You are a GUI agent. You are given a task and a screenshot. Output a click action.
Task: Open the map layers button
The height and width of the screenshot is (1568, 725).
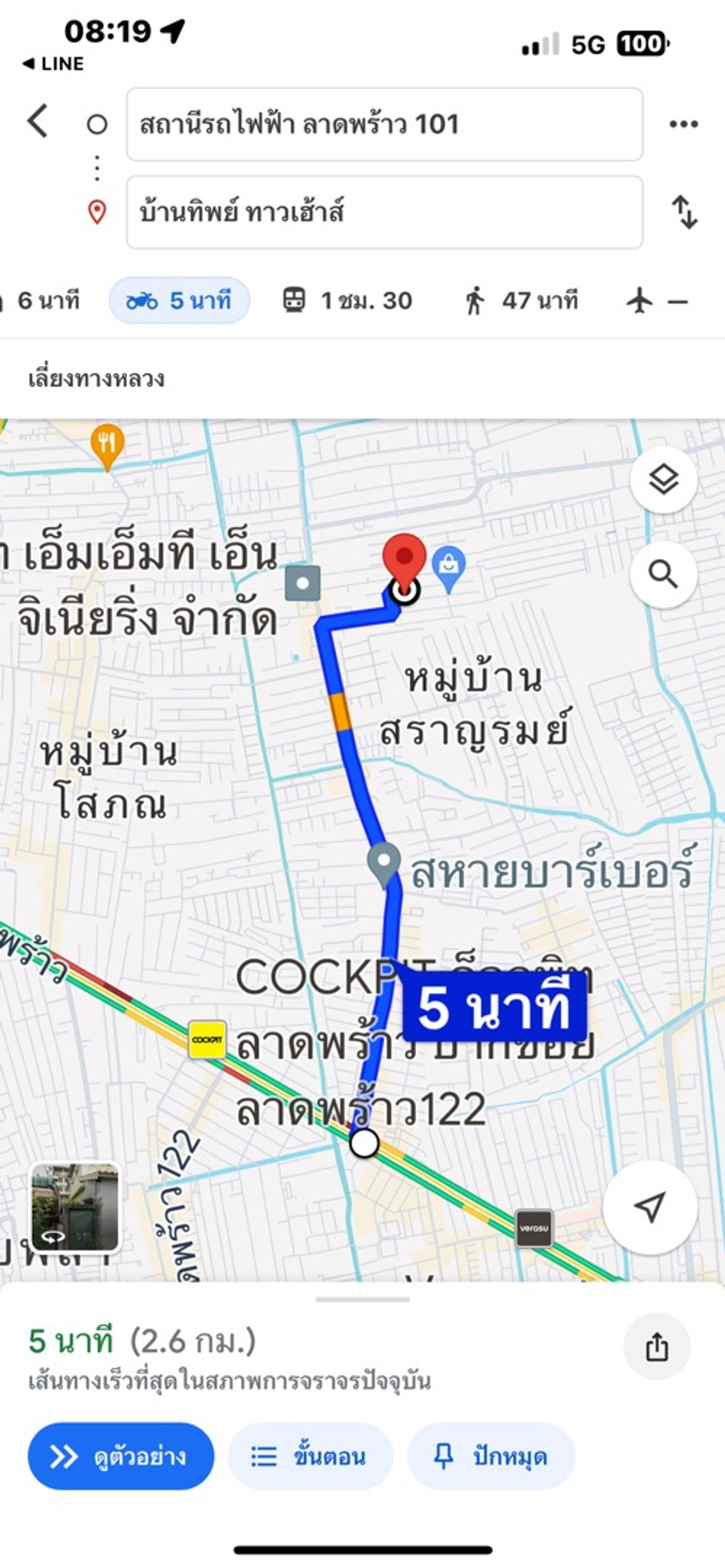[x=663, y=479]
